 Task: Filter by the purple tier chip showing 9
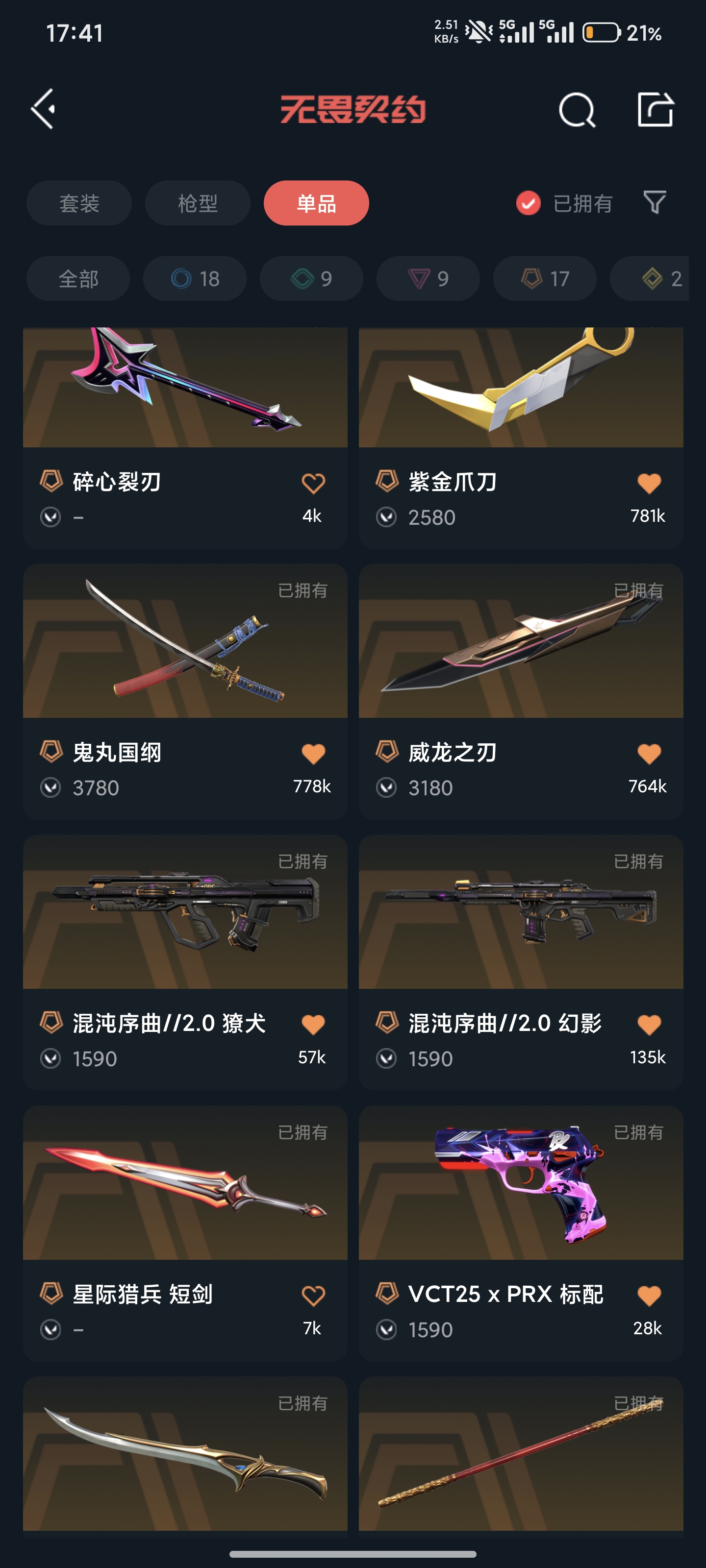(x=428, y=279)
